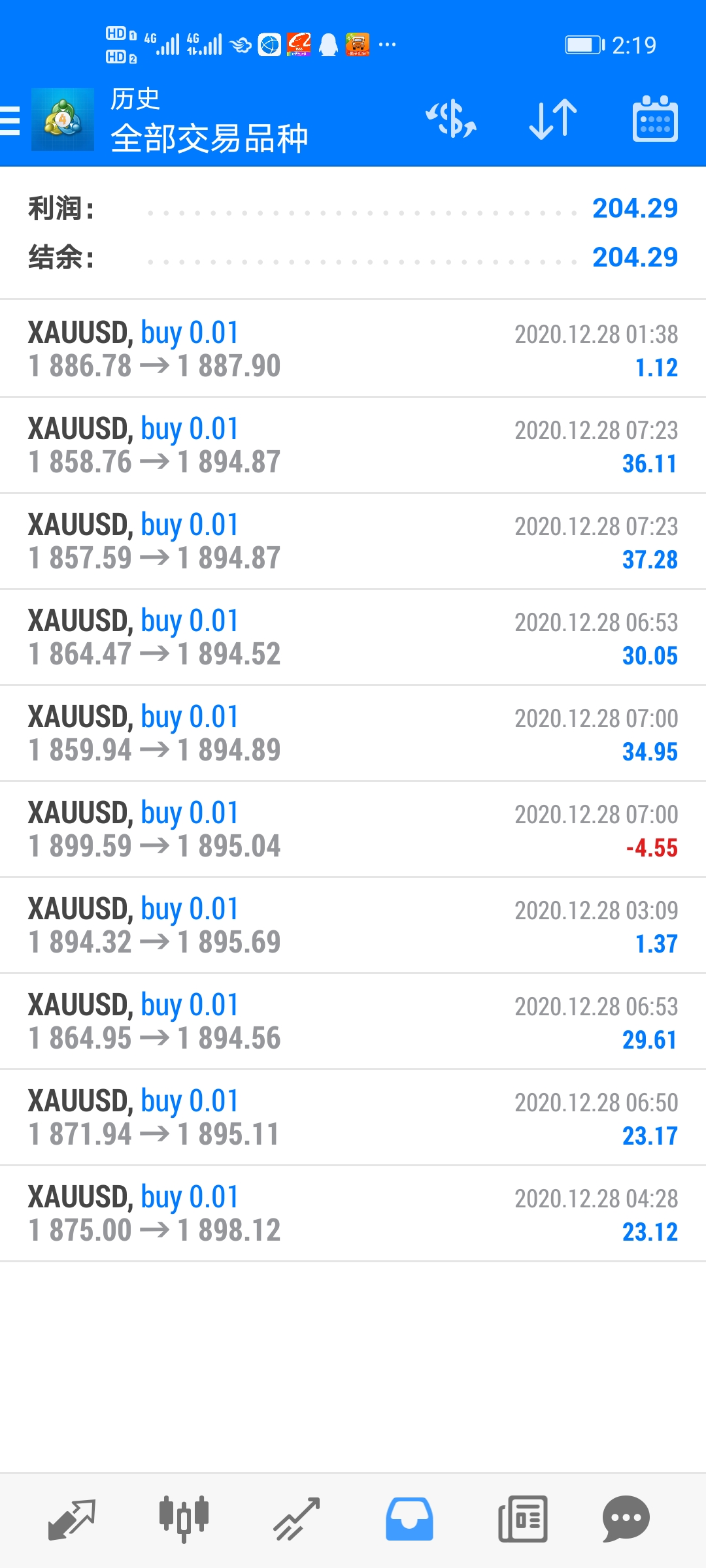Open trade with profit 37.28

pos(353,541)
